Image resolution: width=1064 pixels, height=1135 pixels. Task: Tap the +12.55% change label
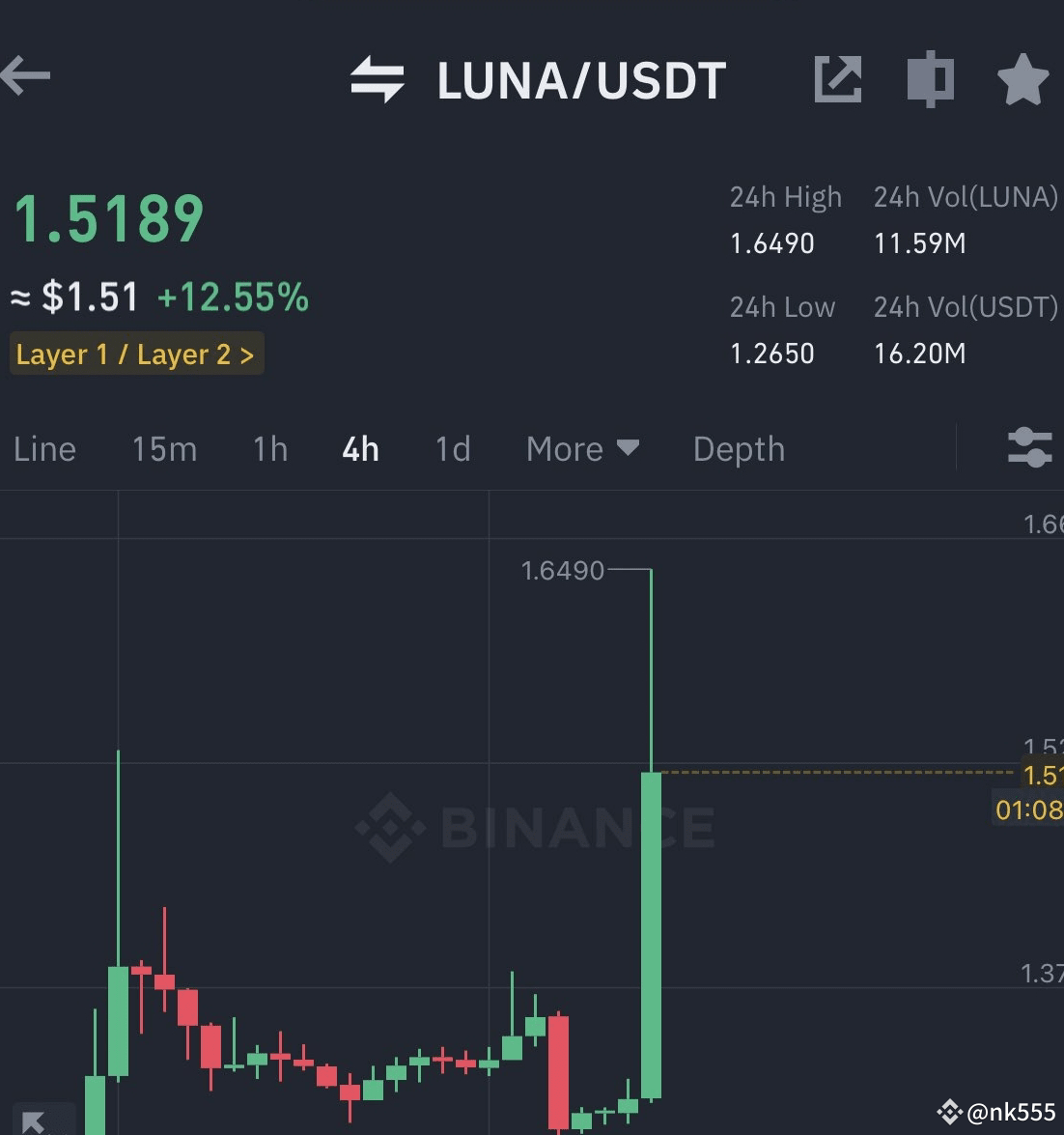232,298
